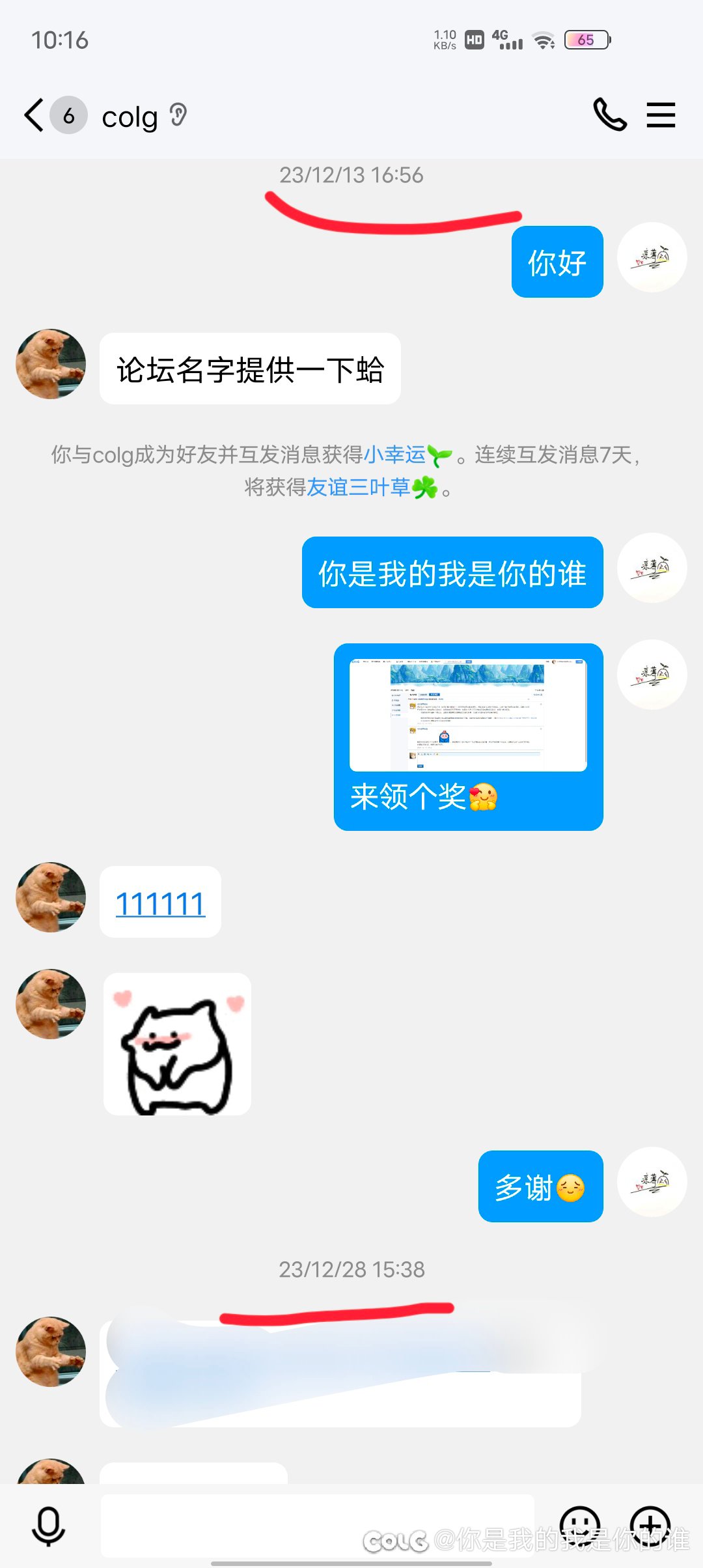Focus the message text field
The image size is (703, 1568).
[317, 1526]
